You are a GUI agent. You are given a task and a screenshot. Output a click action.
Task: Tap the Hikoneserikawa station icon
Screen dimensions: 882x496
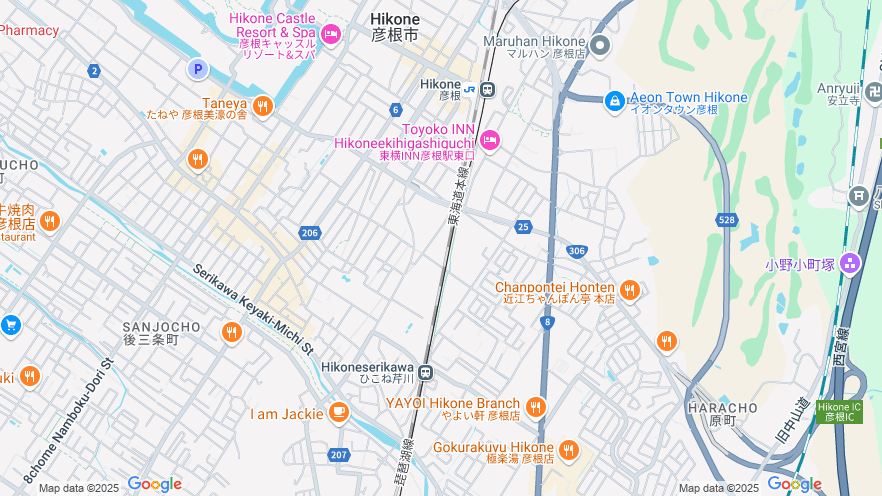tap(426, 373)
